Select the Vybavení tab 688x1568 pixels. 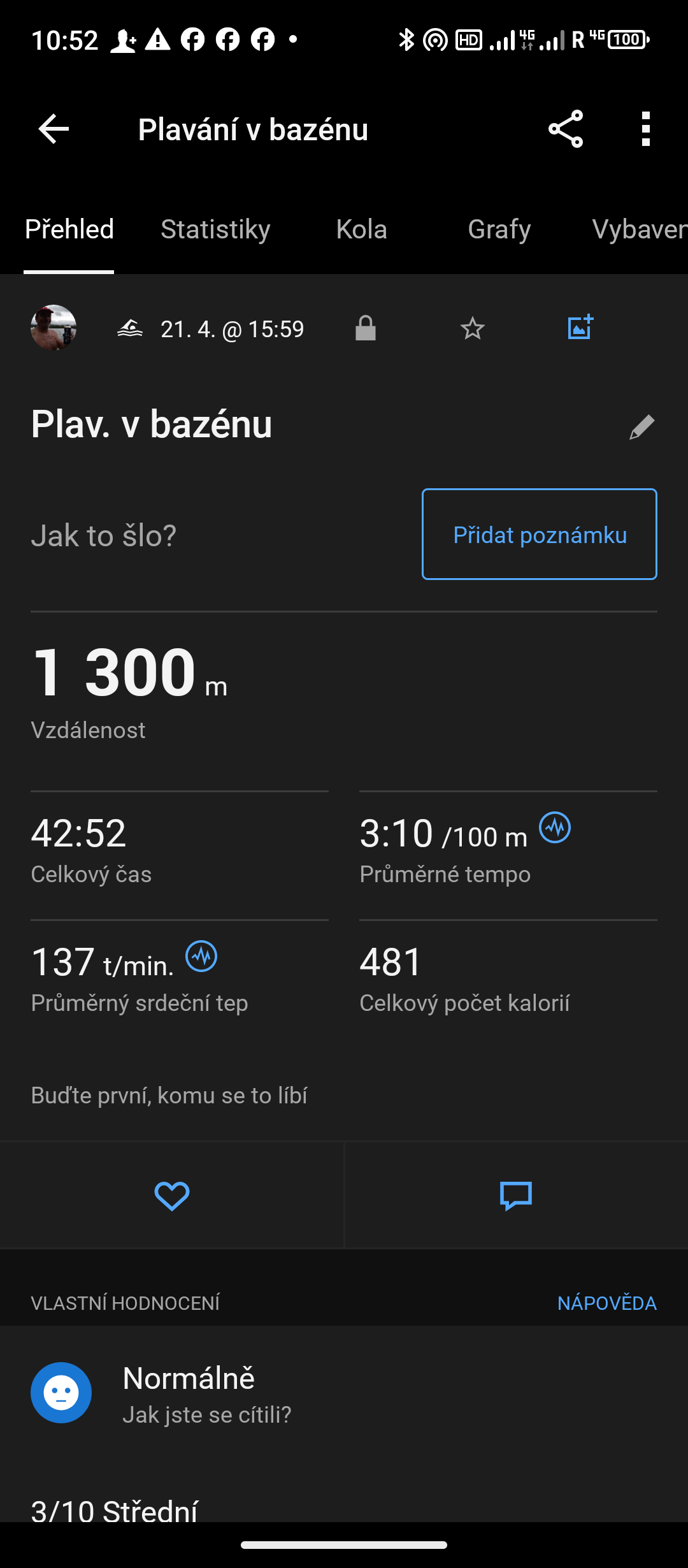[637, 229]
